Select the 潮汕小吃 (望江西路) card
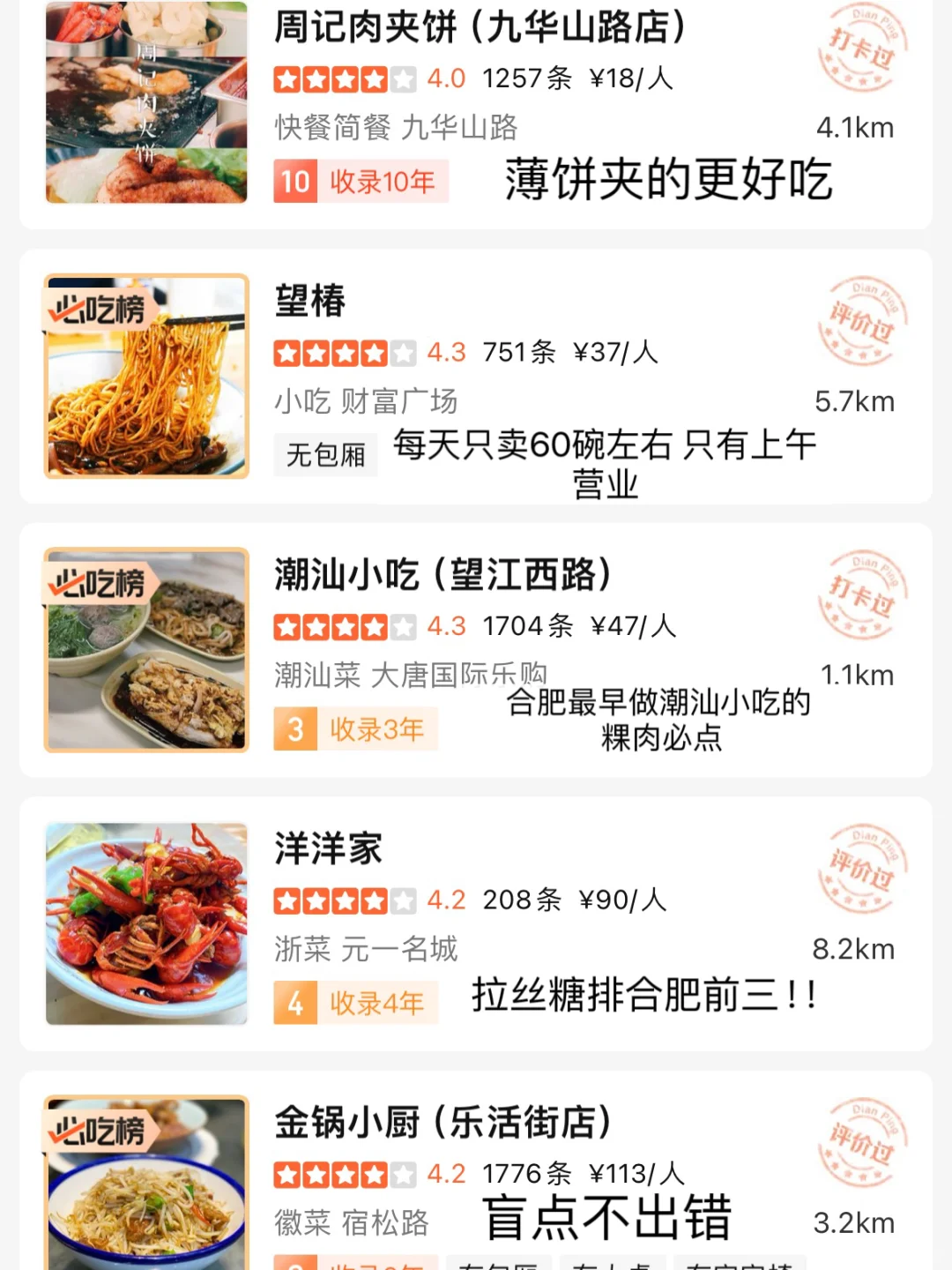The height and width of the screenshot is (1270, 952). (x=443, y=576)
